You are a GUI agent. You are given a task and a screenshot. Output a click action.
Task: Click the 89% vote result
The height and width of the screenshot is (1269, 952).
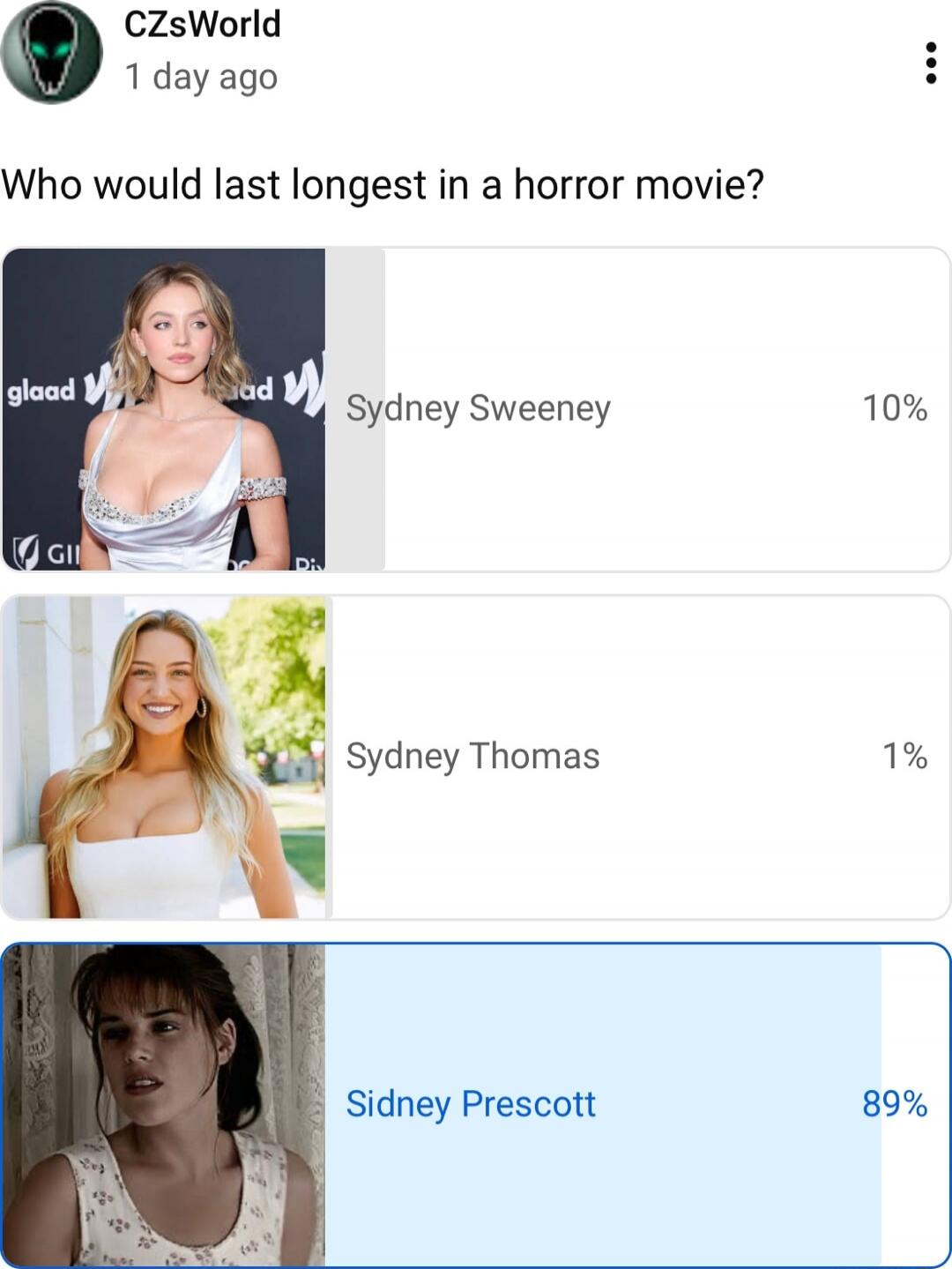point(895,1102)
